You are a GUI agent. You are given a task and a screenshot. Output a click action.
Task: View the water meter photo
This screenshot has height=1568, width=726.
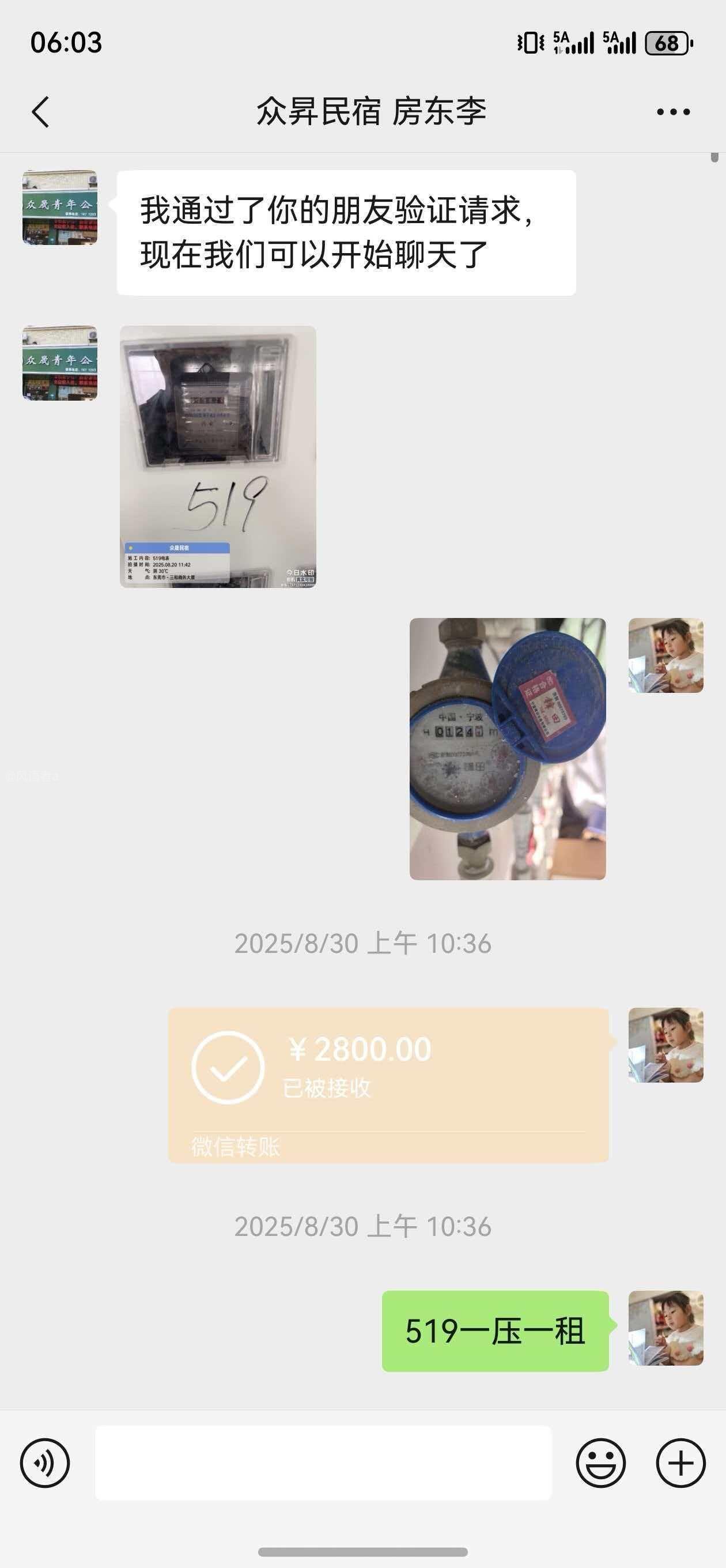pos(508,749)
